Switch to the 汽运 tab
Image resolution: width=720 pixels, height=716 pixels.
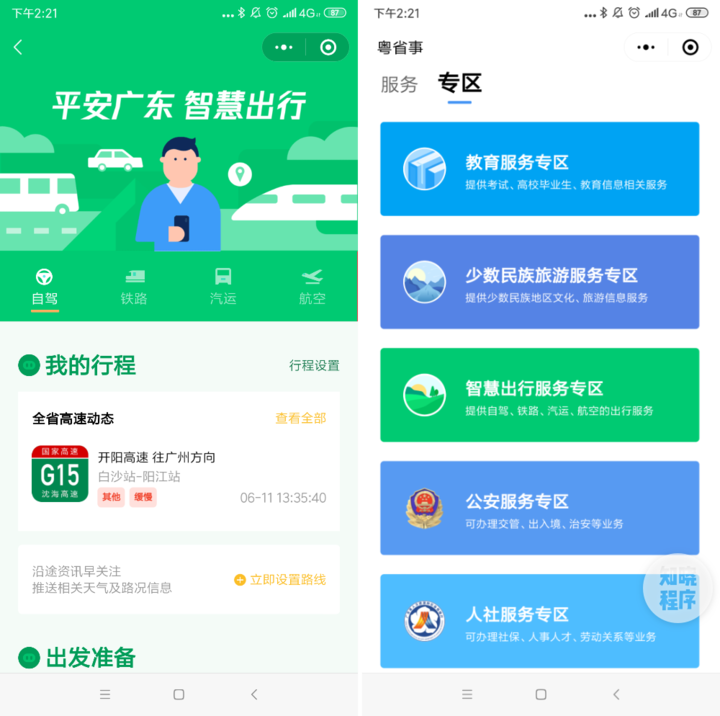tap(223, 286)
